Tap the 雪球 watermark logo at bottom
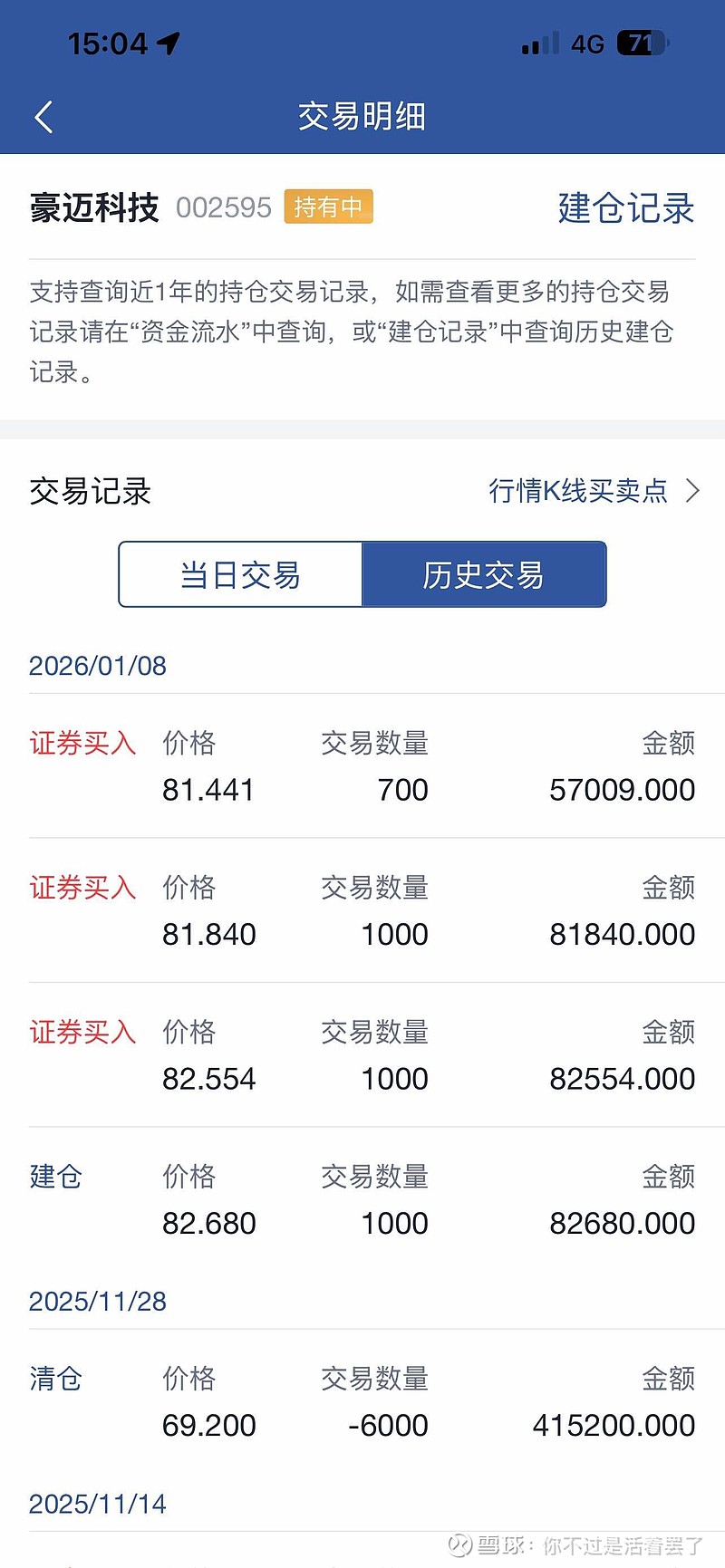725x1568 pixels. point(462,1544)
